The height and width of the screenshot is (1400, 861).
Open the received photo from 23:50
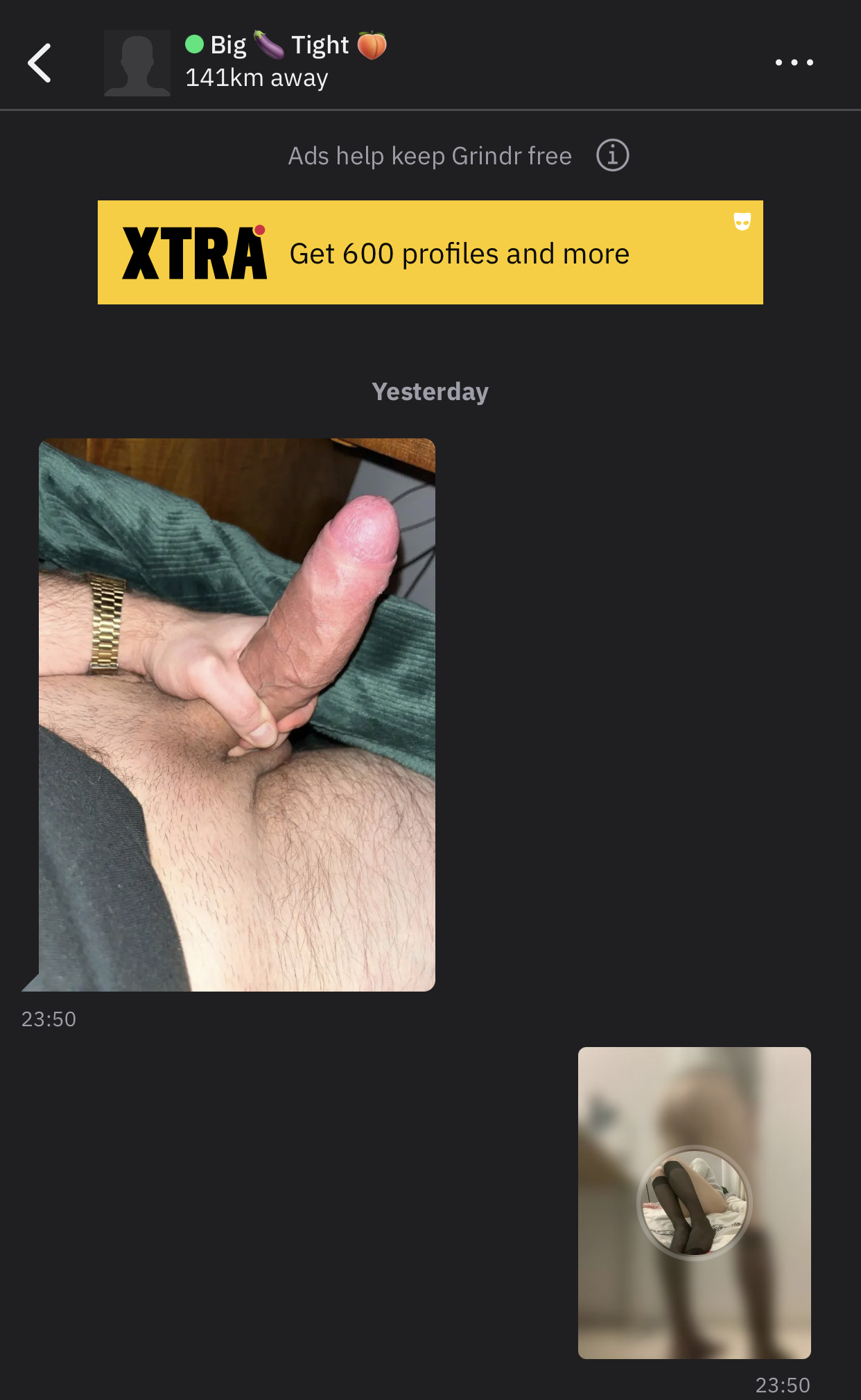click(236, 714)
